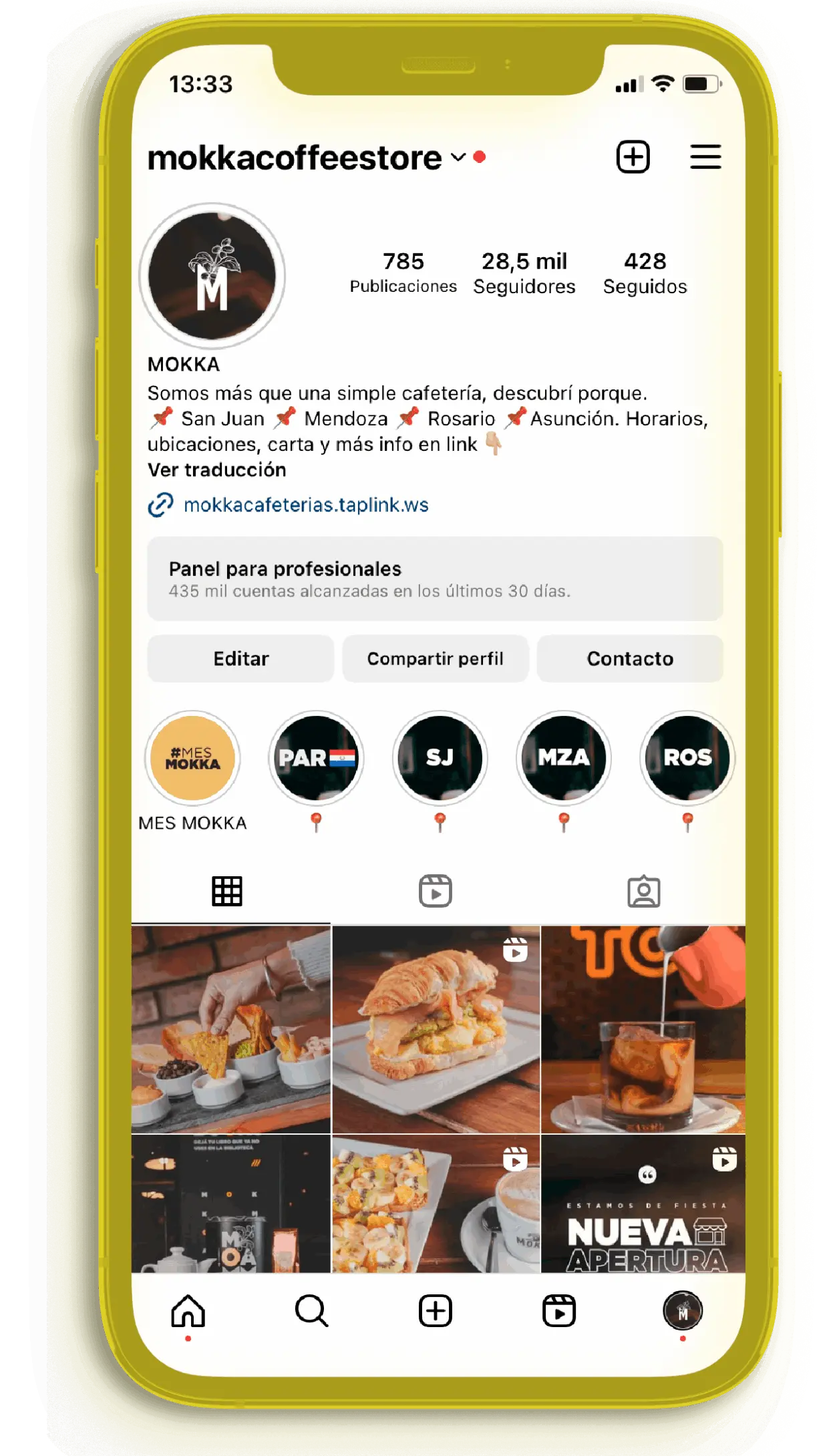
Task: Open the MZA story highlight
Action: [564, 759]
